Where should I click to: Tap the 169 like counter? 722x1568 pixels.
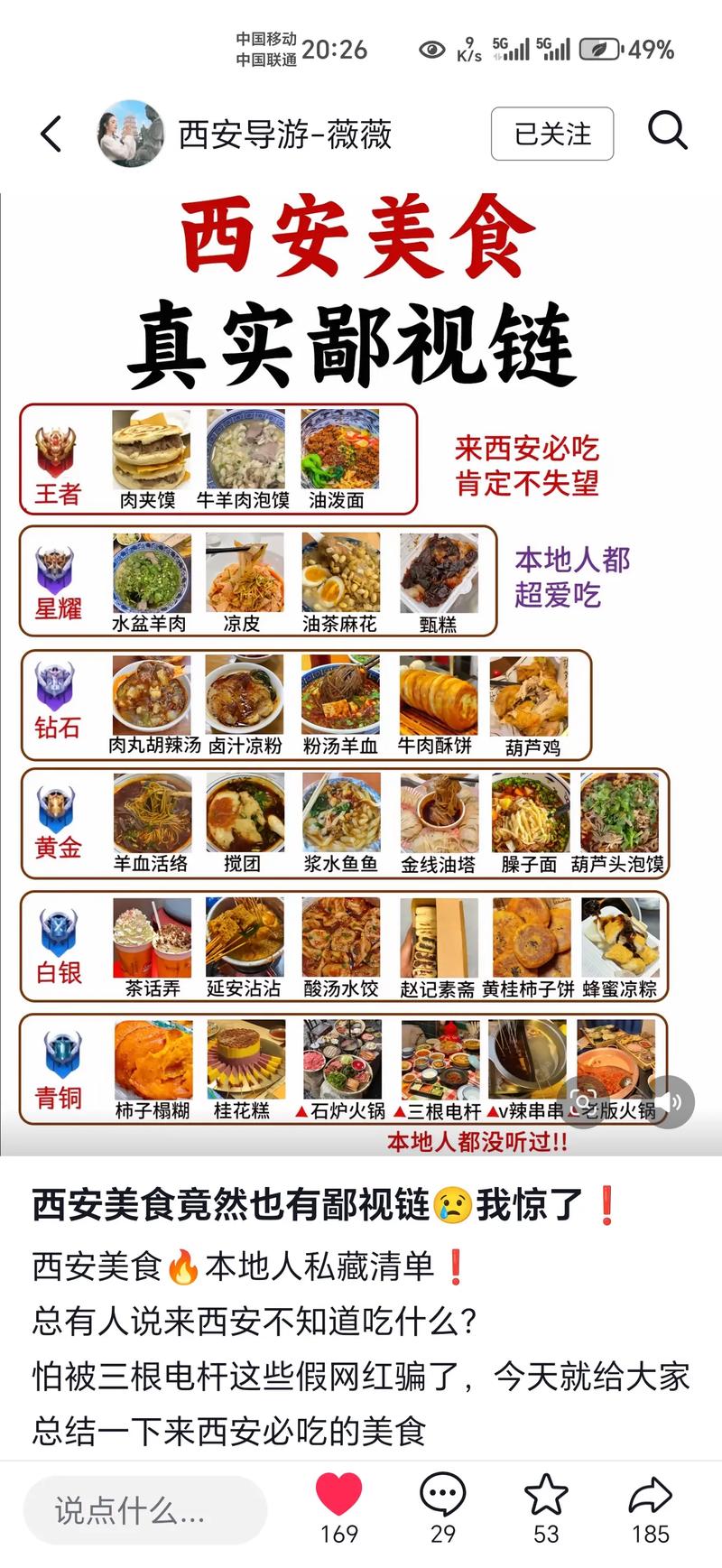pyautogui.click(x=337, y=1532)
